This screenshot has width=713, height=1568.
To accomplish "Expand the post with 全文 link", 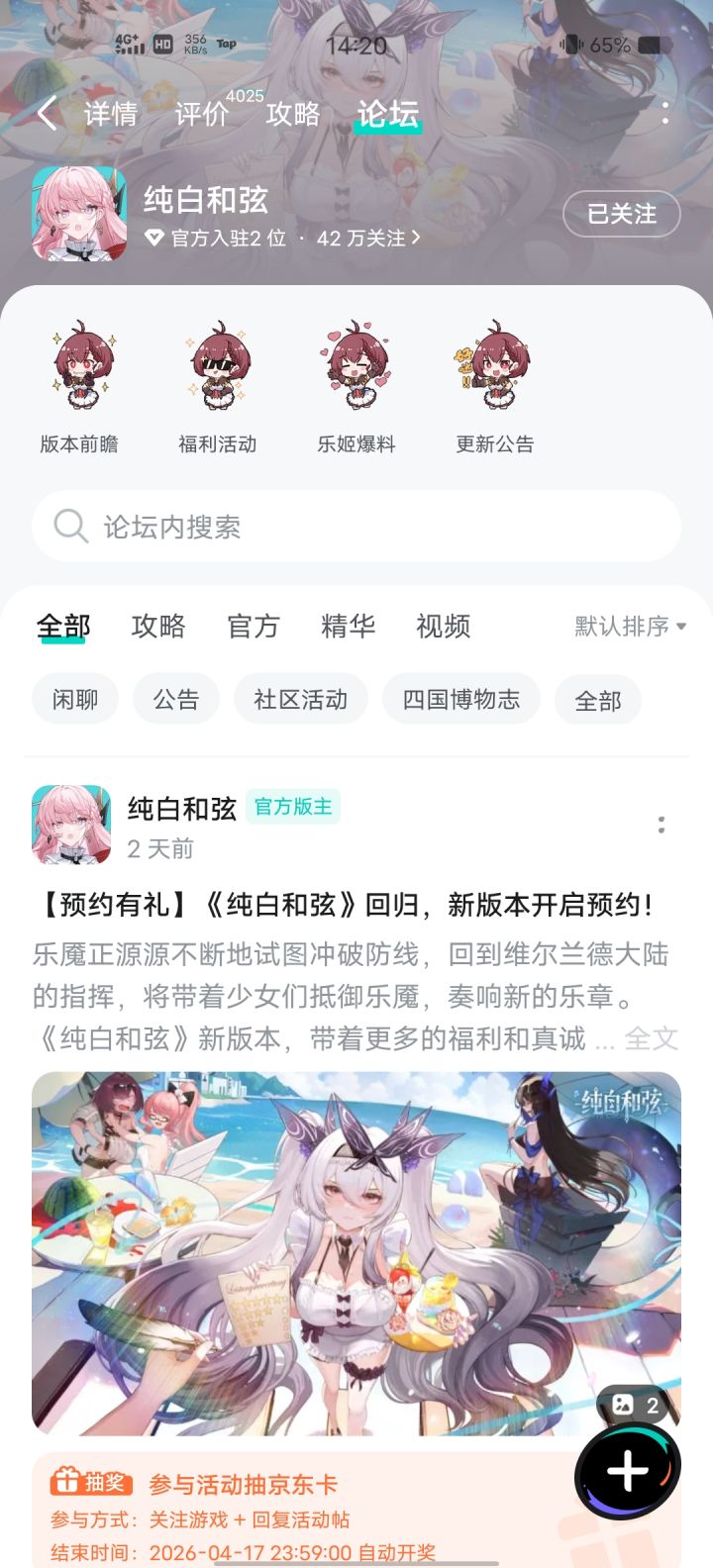I will pyautogui.click(x=652, y=1037).
